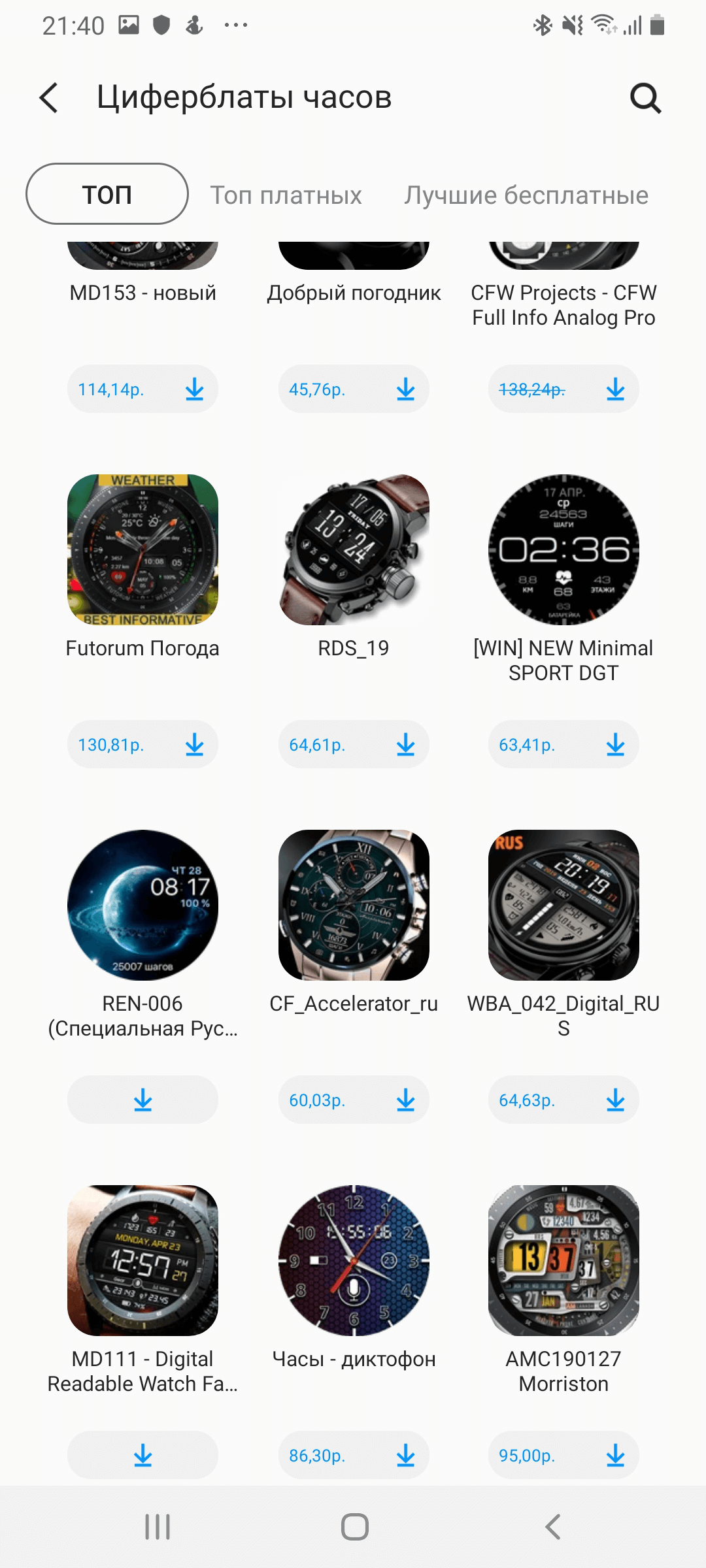Open the system recent apps view
This screenshot has width=706, height=1568.
(158, 1527)
